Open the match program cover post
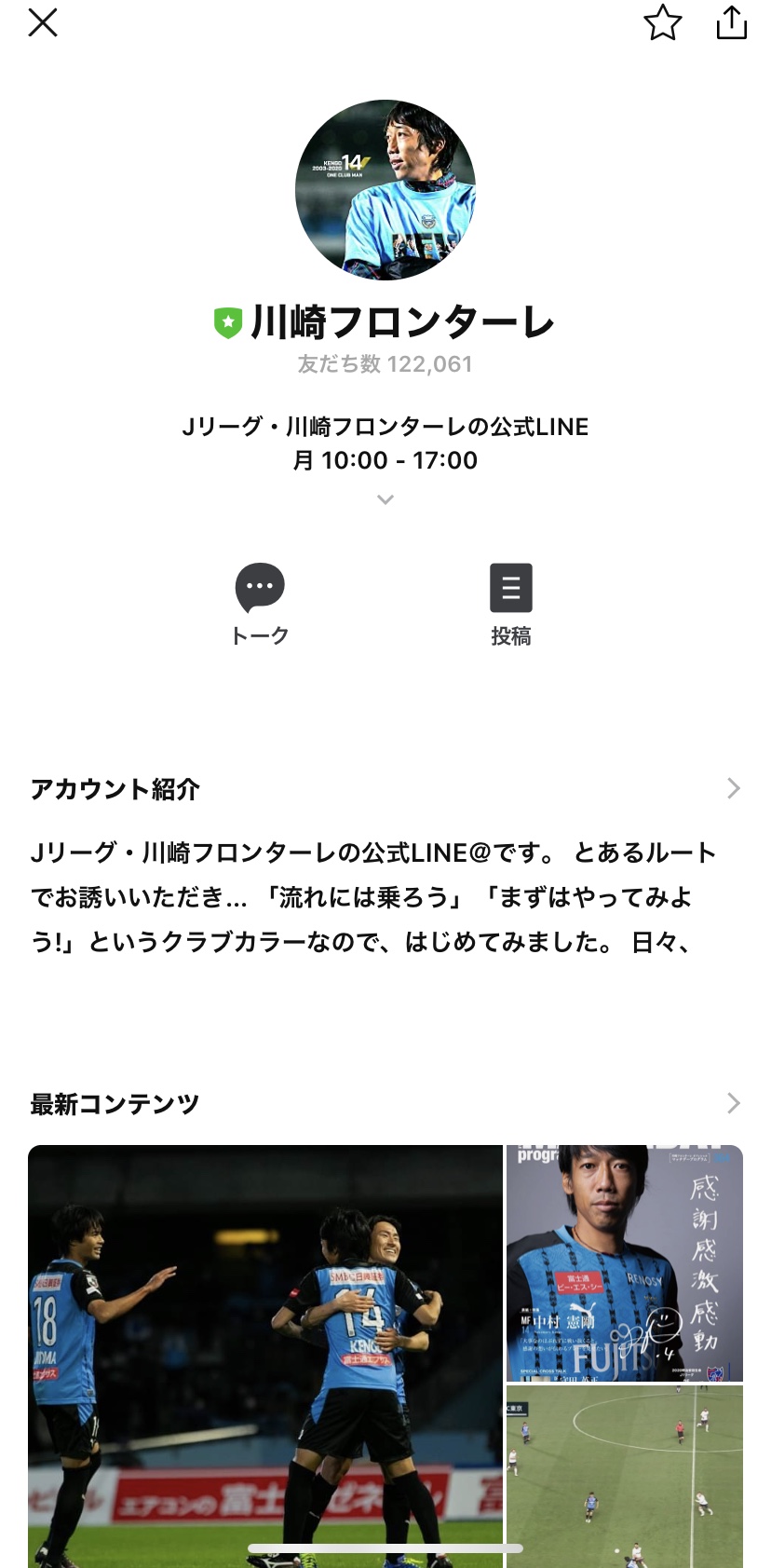771x1568 pixels. pos(624,1262)
